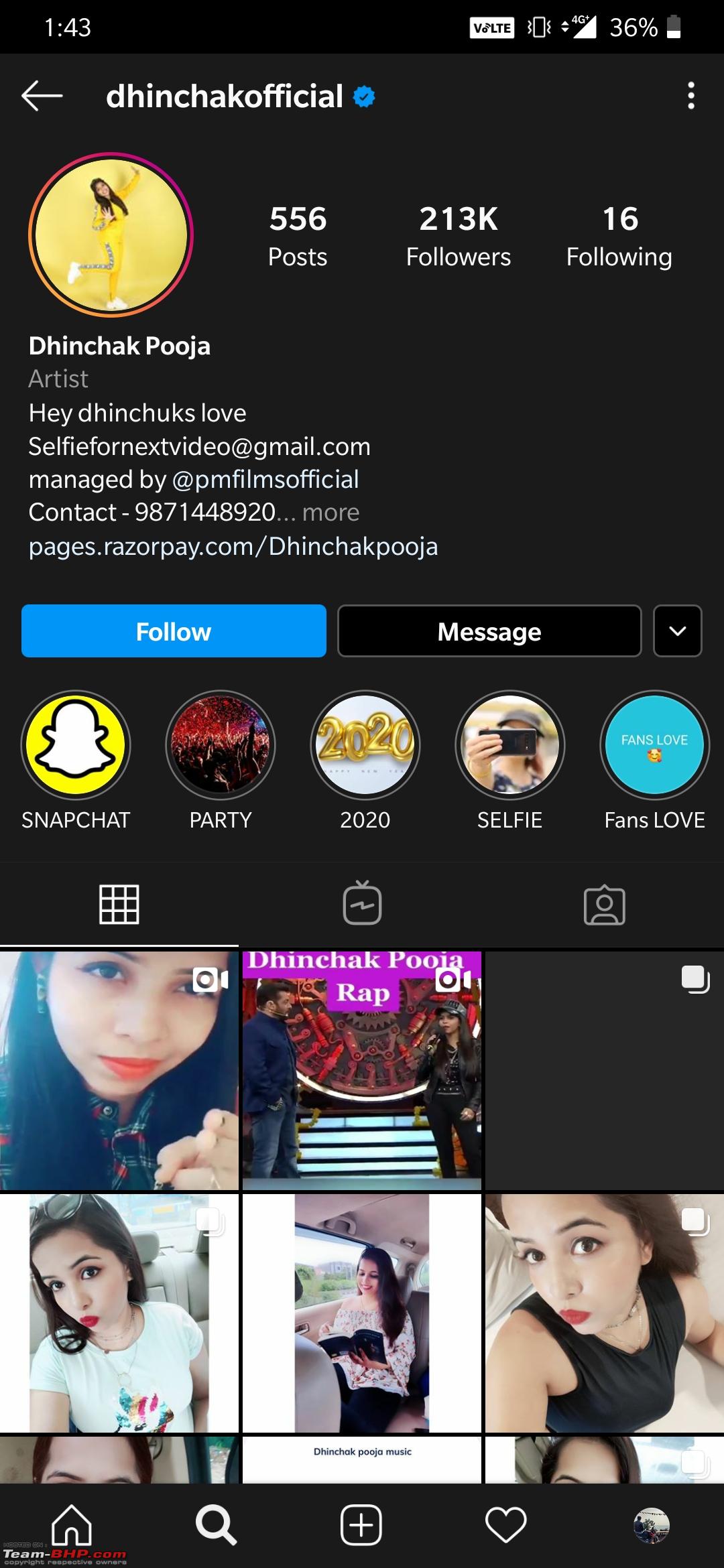Switch to the tagged photos tab

coord(605,905)
